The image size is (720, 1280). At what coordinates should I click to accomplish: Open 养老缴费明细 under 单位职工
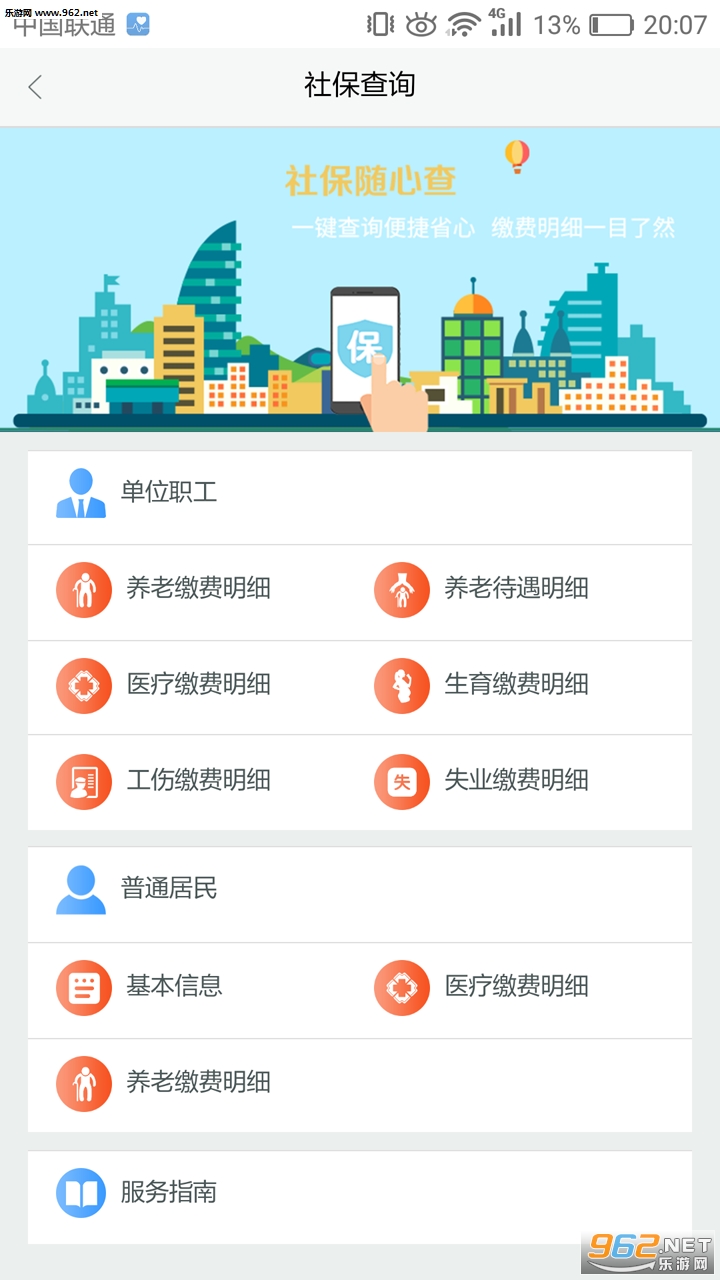197,589
